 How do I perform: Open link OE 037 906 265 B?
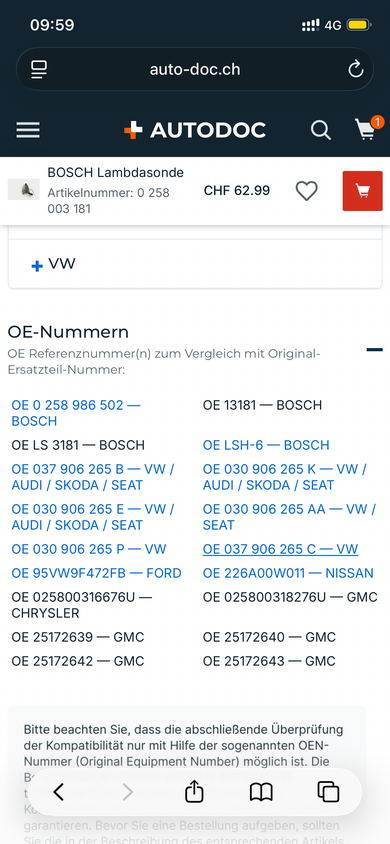pyautogui.click(x=93, y=477)
